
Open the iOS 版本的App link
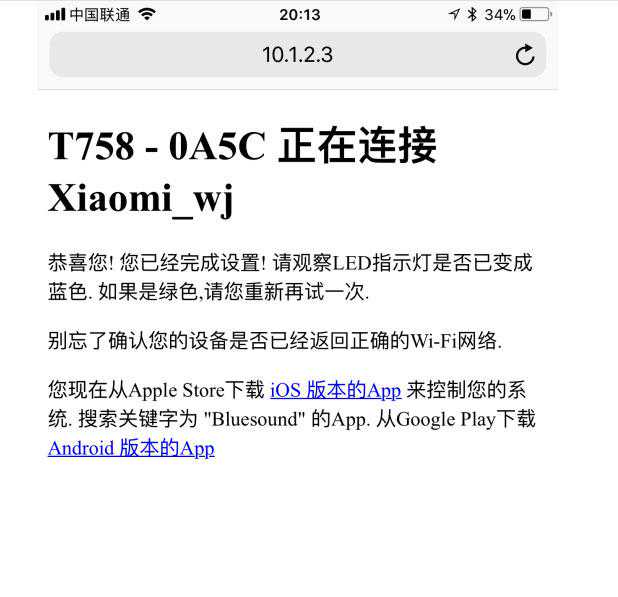coord(335,390)
